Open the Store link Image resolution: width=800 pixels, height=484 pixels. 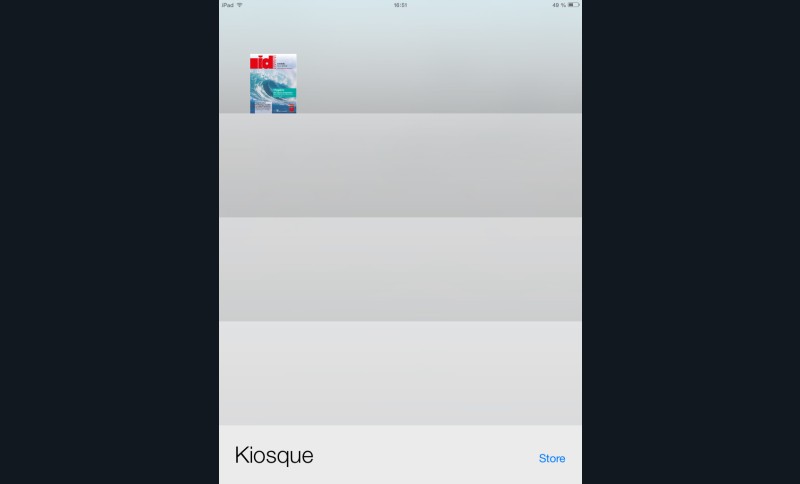pyautogui.click(x=551, y=458)
